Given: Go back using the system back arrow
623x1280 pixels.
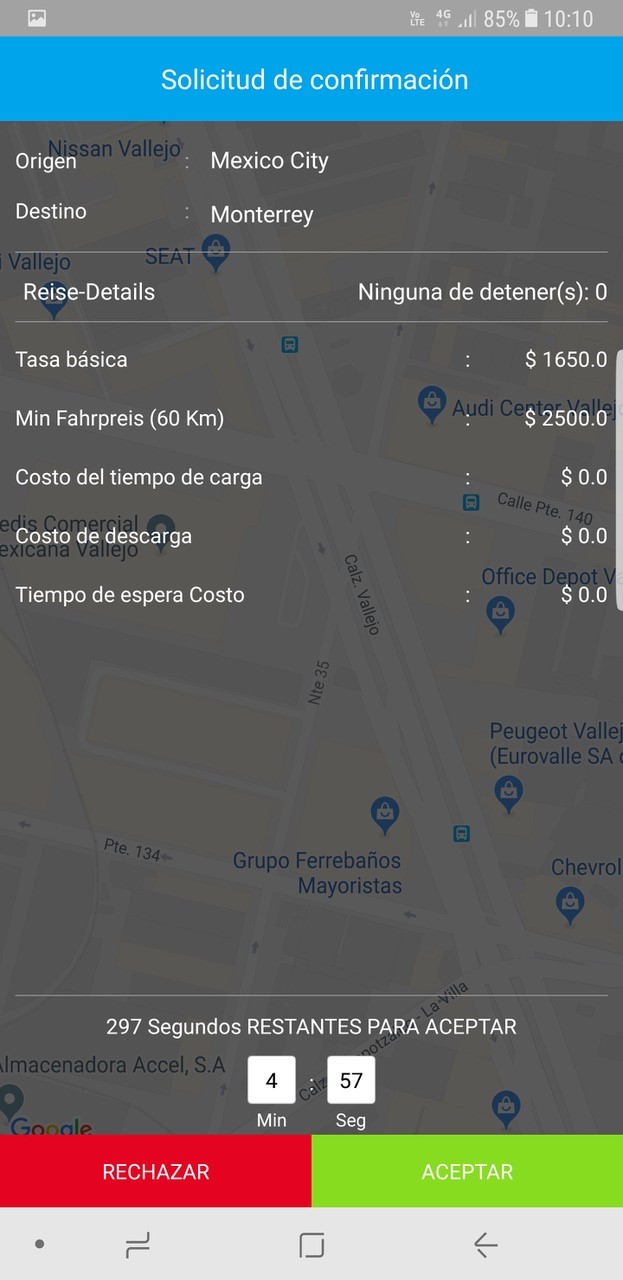Looking at the screenshot, I should pos(485,1244).
